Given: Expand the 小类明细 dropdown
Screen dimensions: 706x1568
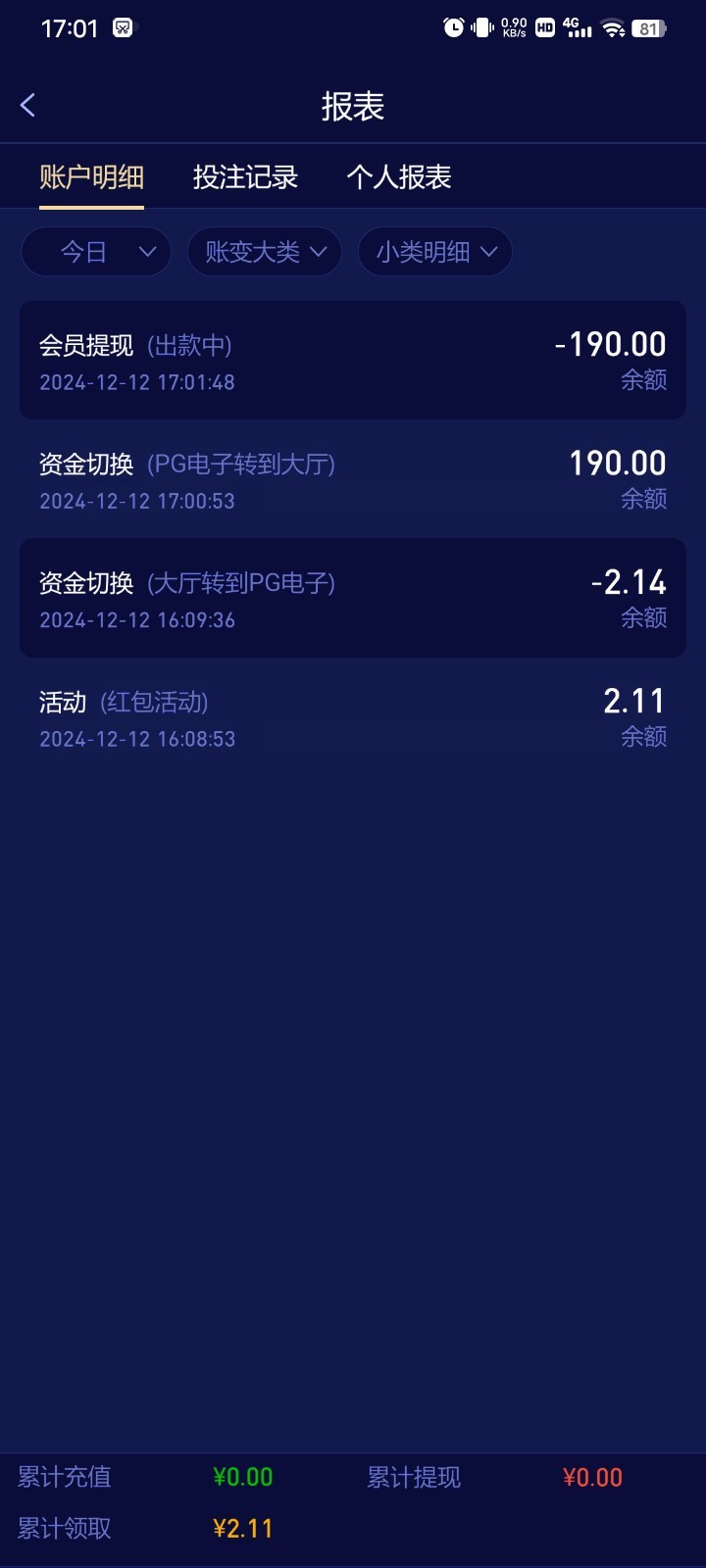Looking at the screenshot, I should coord(435,252).
